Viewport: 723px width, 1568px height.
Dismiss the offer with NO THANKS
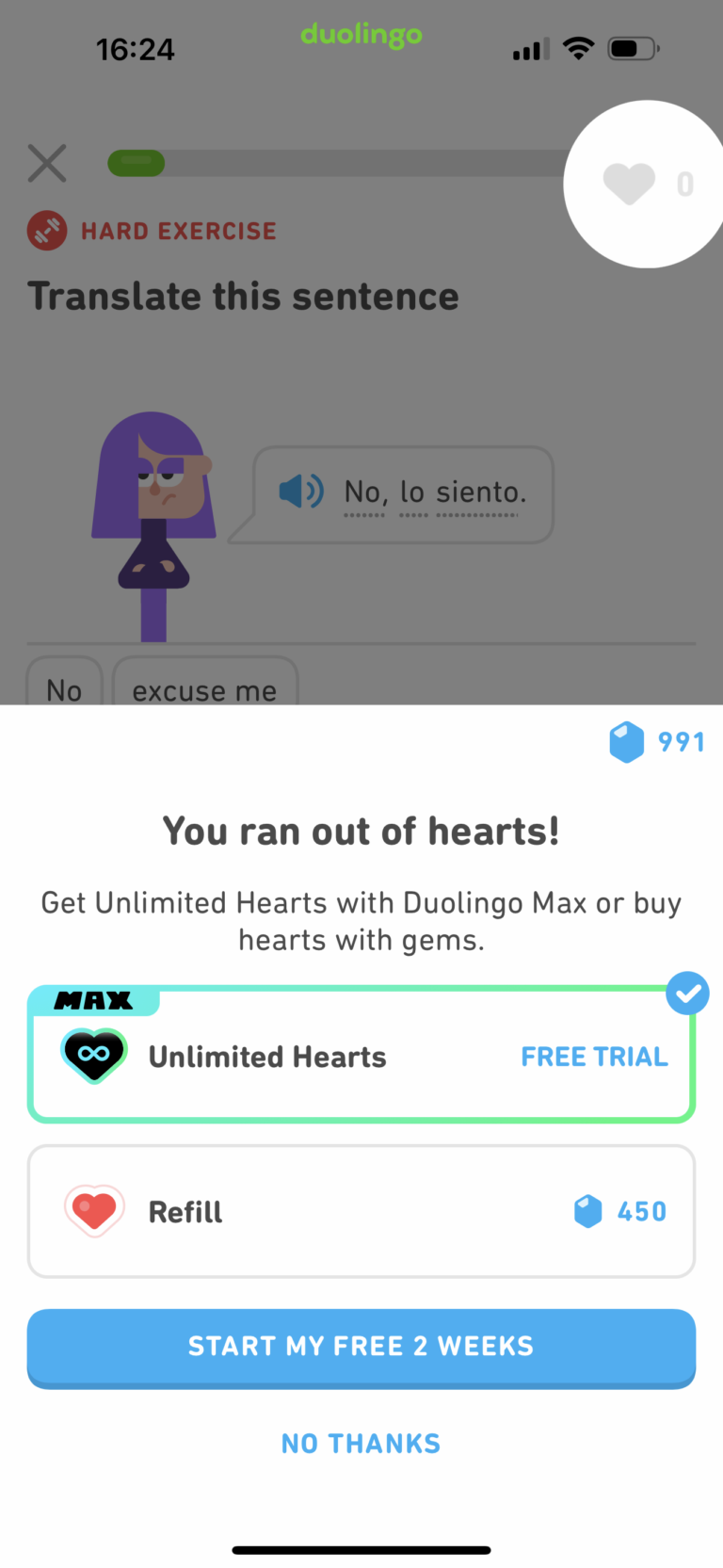click(x=361, y=1443)
